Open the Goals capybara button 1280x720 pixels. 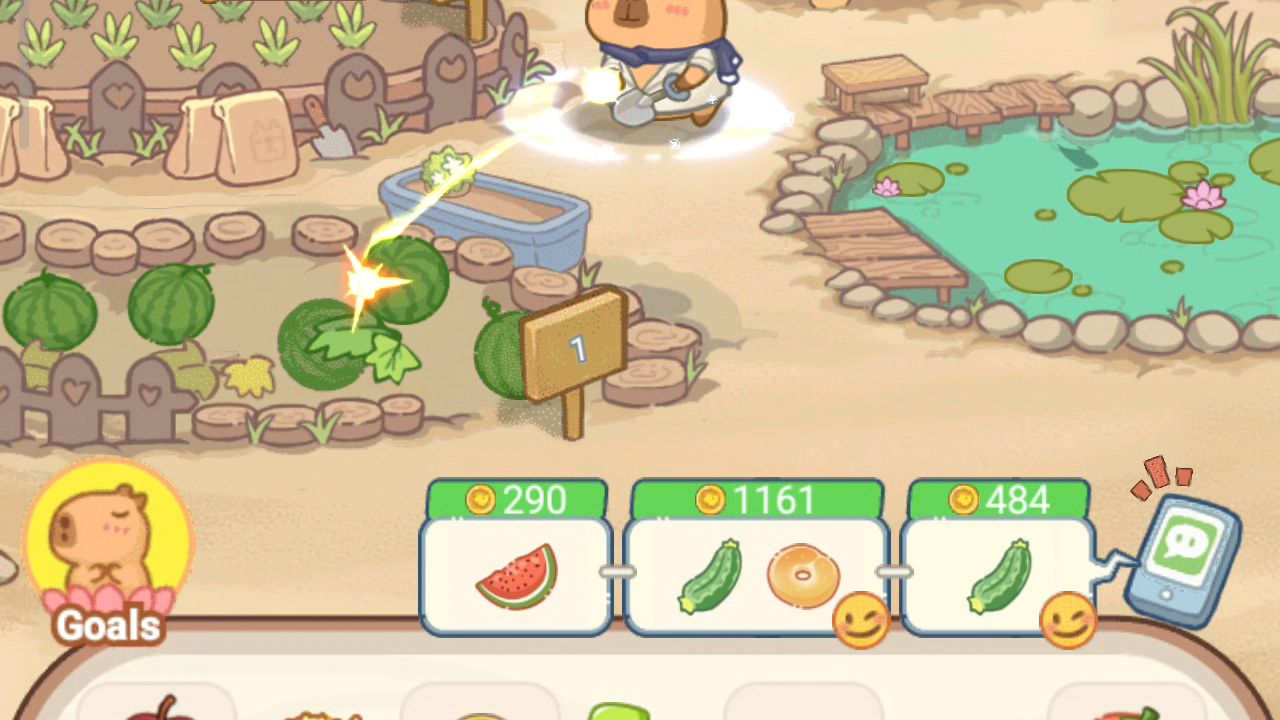108,550
